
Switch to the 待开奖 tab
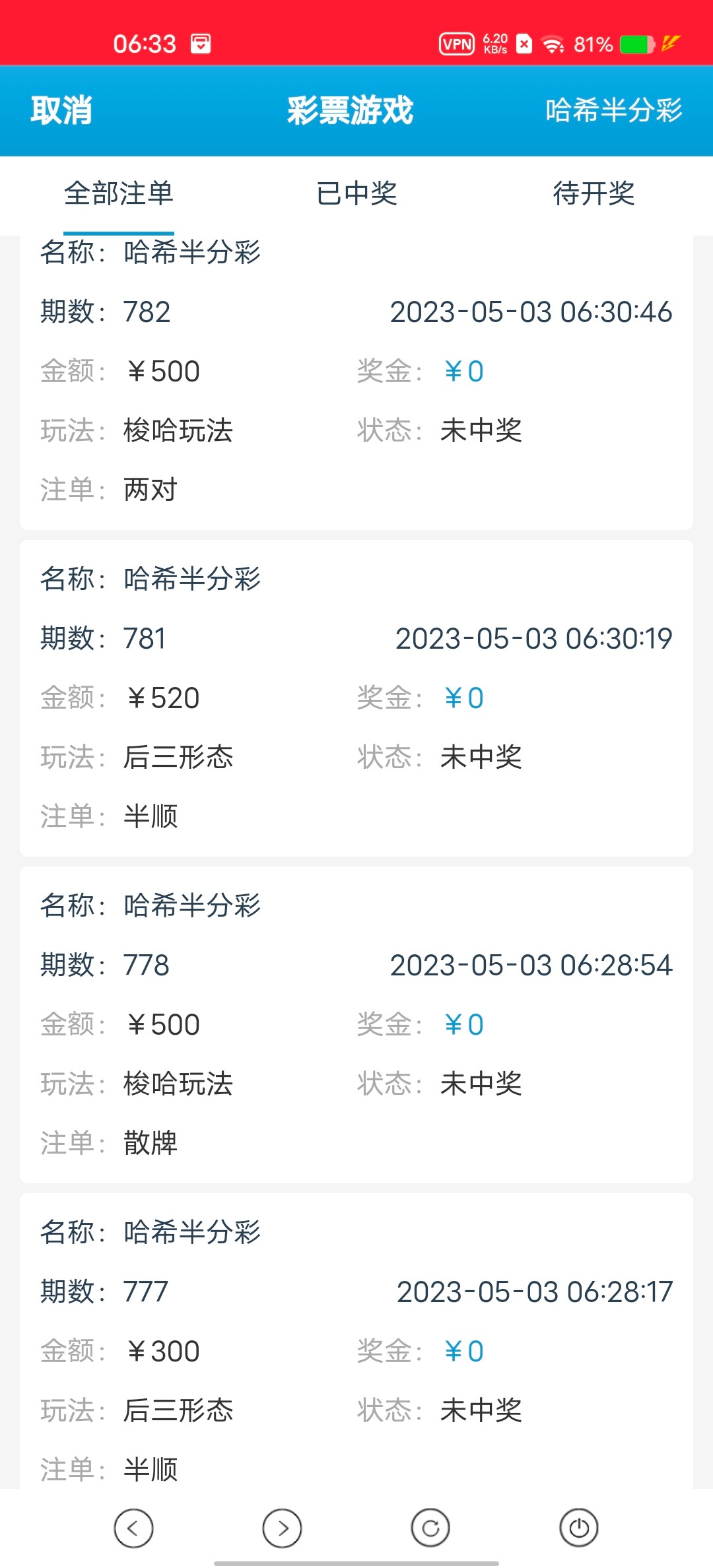(594, 194)
